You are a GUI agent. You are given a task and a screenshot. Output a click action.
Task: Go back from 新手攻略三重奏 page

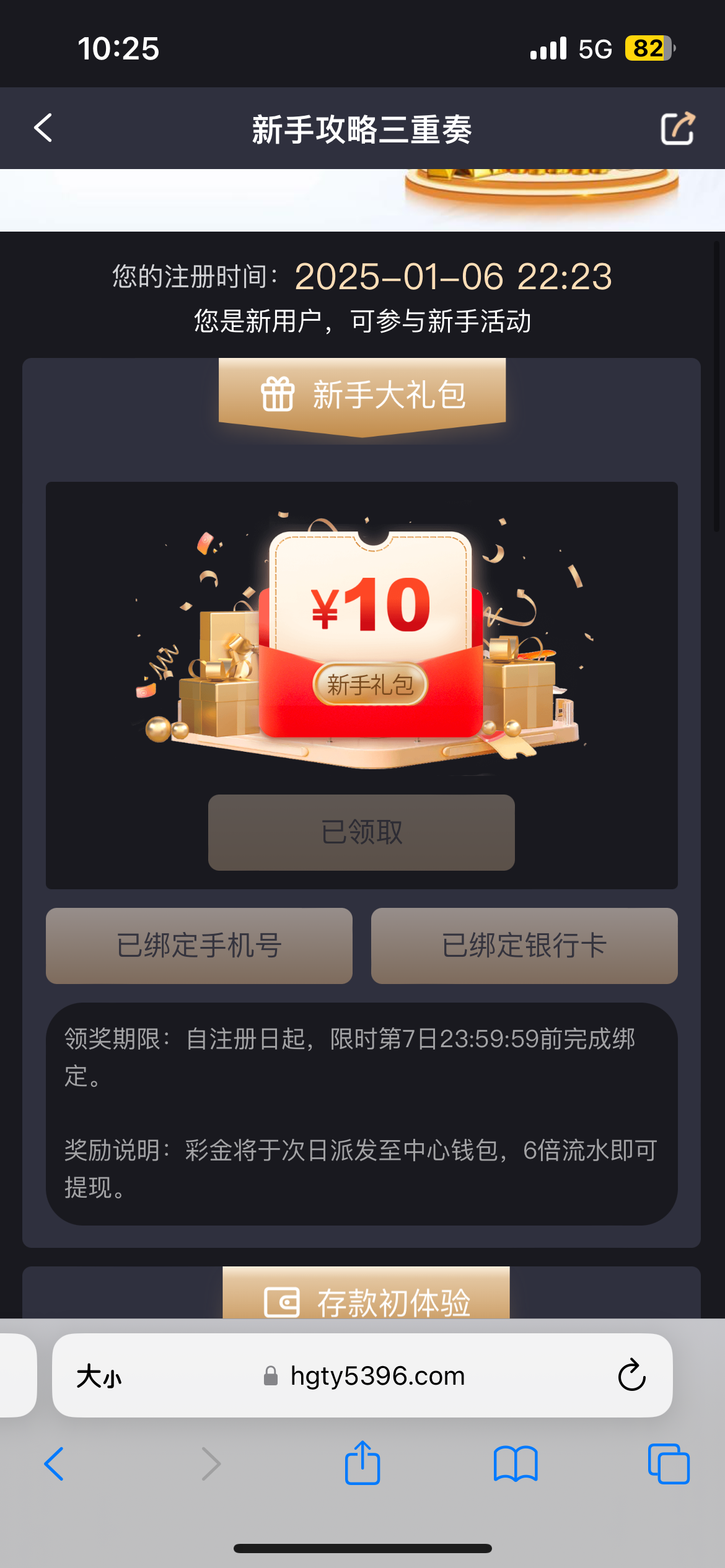(43, 128)
